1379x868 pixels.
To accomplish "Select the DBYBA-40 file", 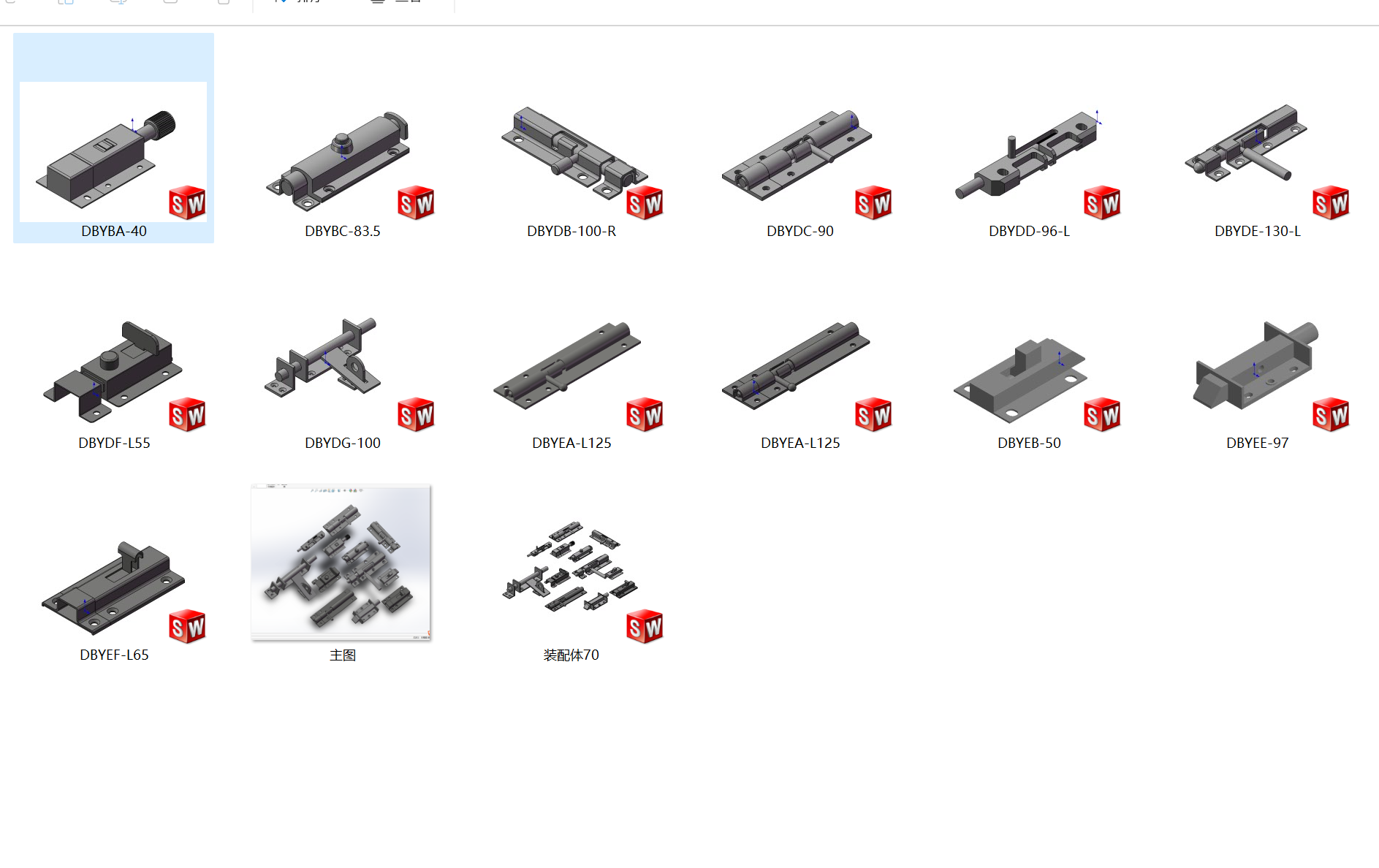I will pyautogui.click(x=113, y=153).
